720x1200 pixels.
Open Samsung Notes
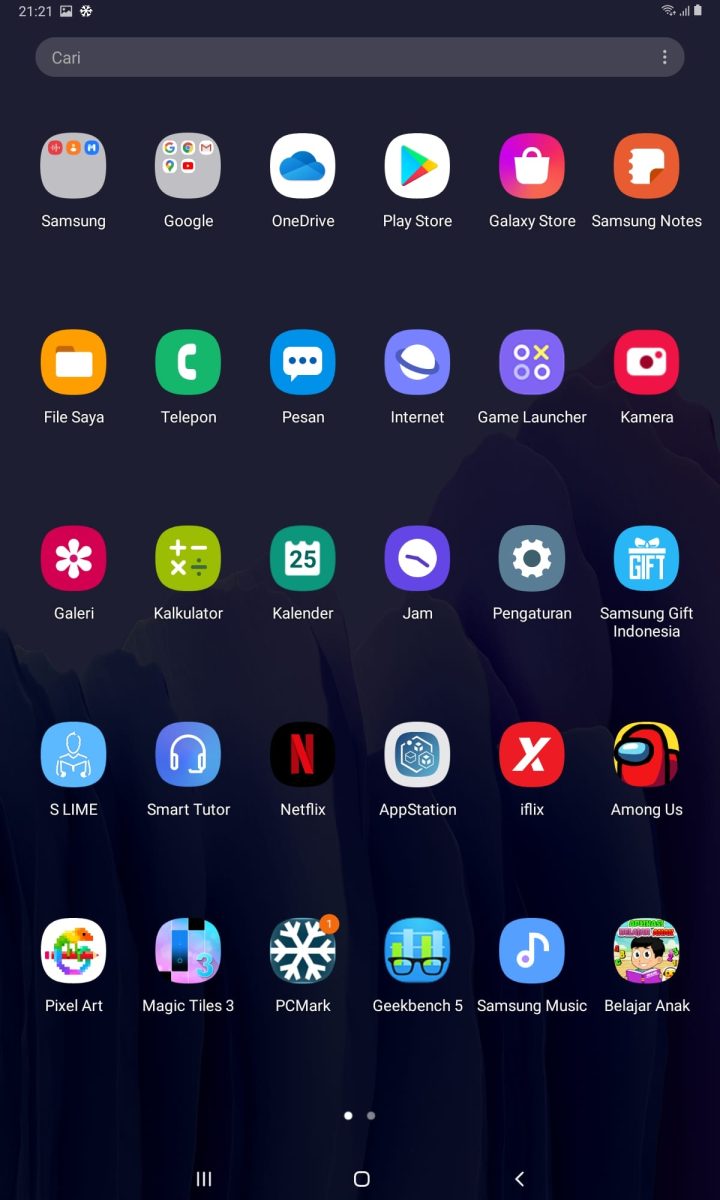click(646, 166)
